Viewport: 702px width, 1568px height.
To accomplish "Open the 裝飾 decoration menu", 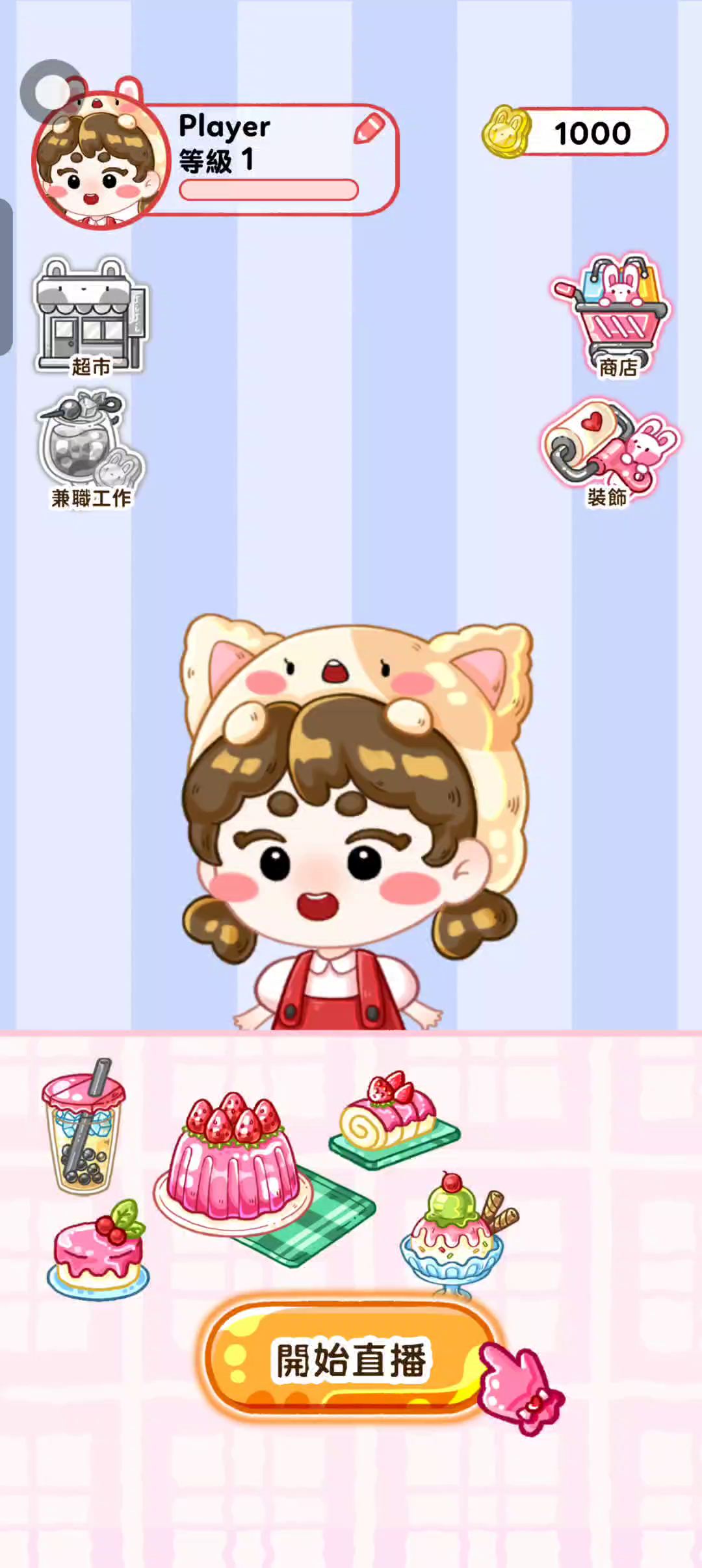I will [x=610, y=451].
